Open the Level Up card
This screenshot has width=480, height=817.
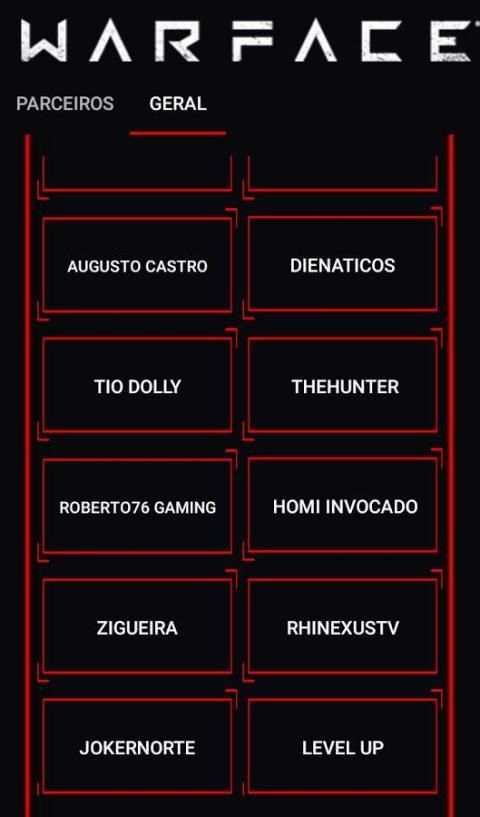tap(342, 747)
